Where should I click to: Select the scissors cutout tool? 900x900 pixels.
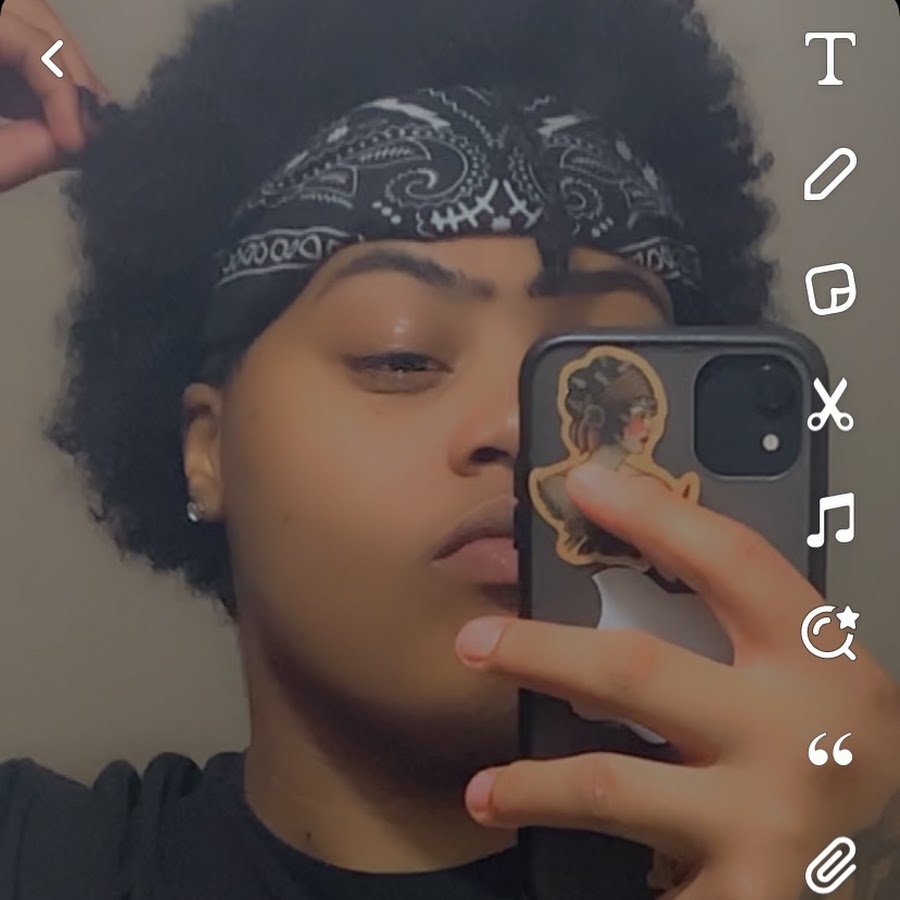[x=830, y=404]
